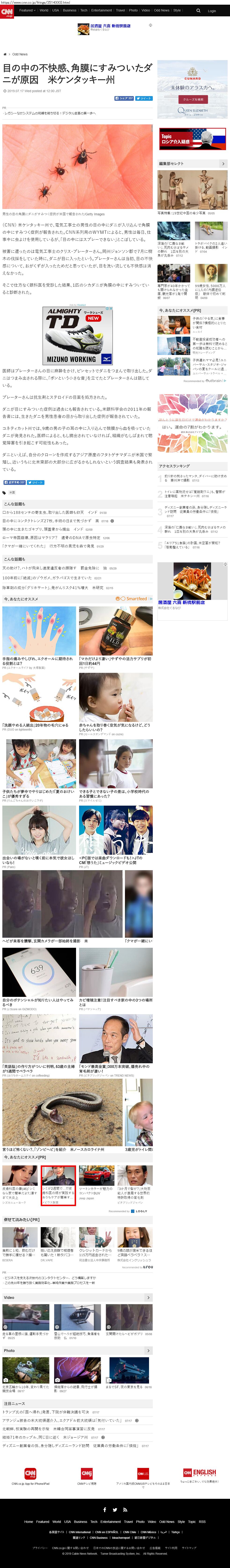Go to the Odd News top menu item
This screenshot has width=230, height=1568.
click(x=161, y=10)
